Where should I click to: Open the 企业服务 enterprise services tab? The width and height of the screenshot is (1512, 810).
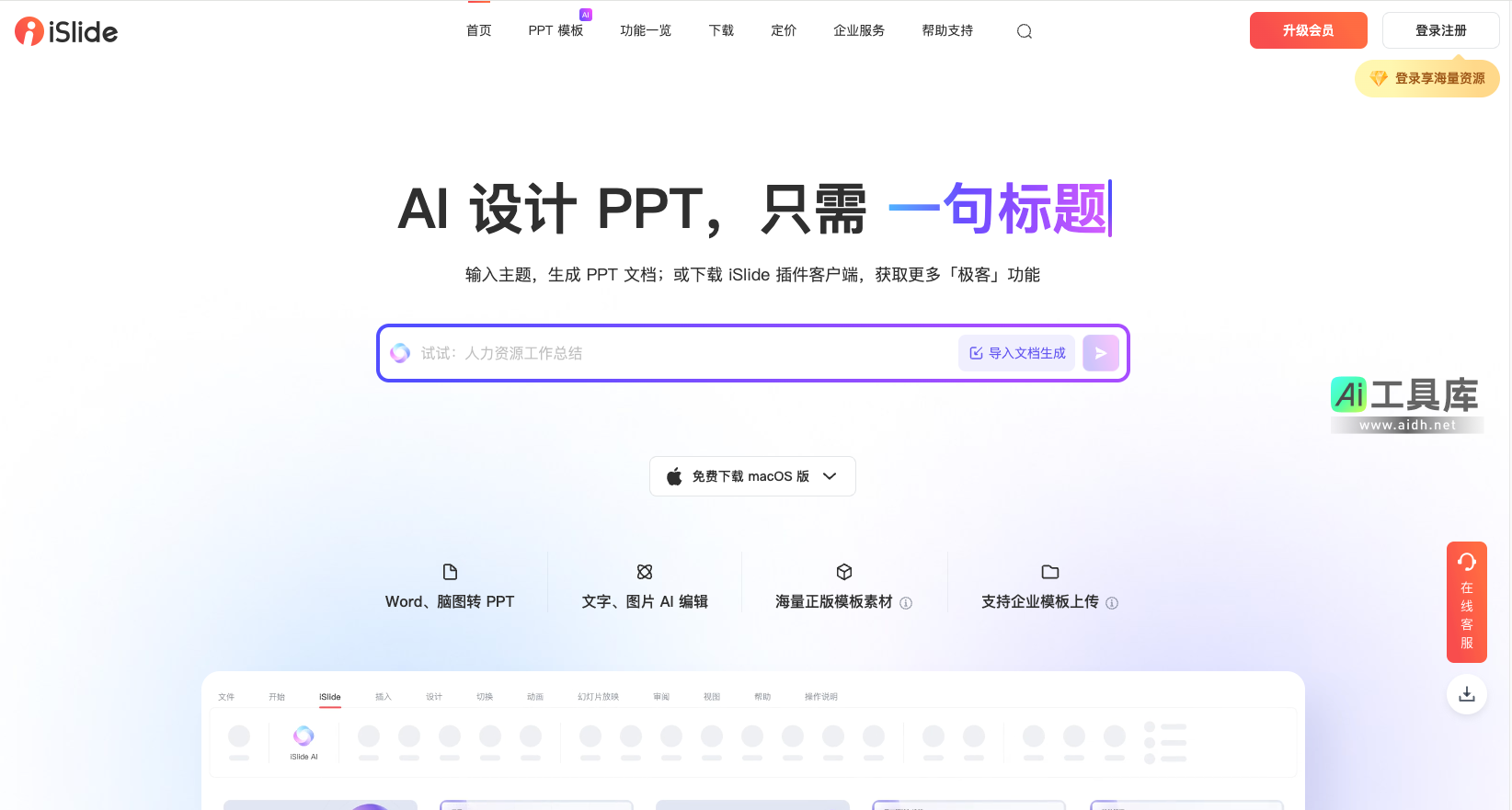click(859, 30)
